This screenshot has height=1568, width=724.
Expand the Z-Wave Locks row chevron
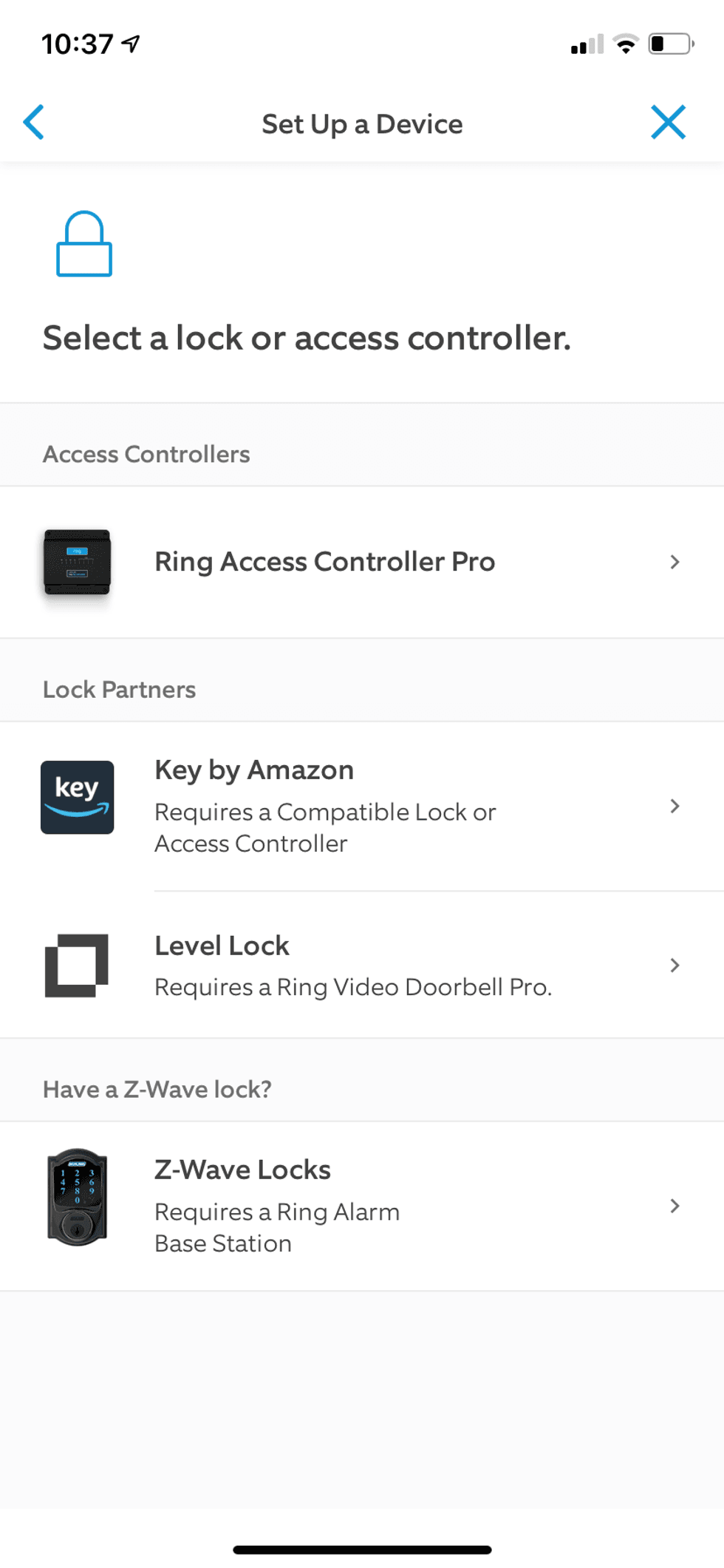pos(675,1205)
